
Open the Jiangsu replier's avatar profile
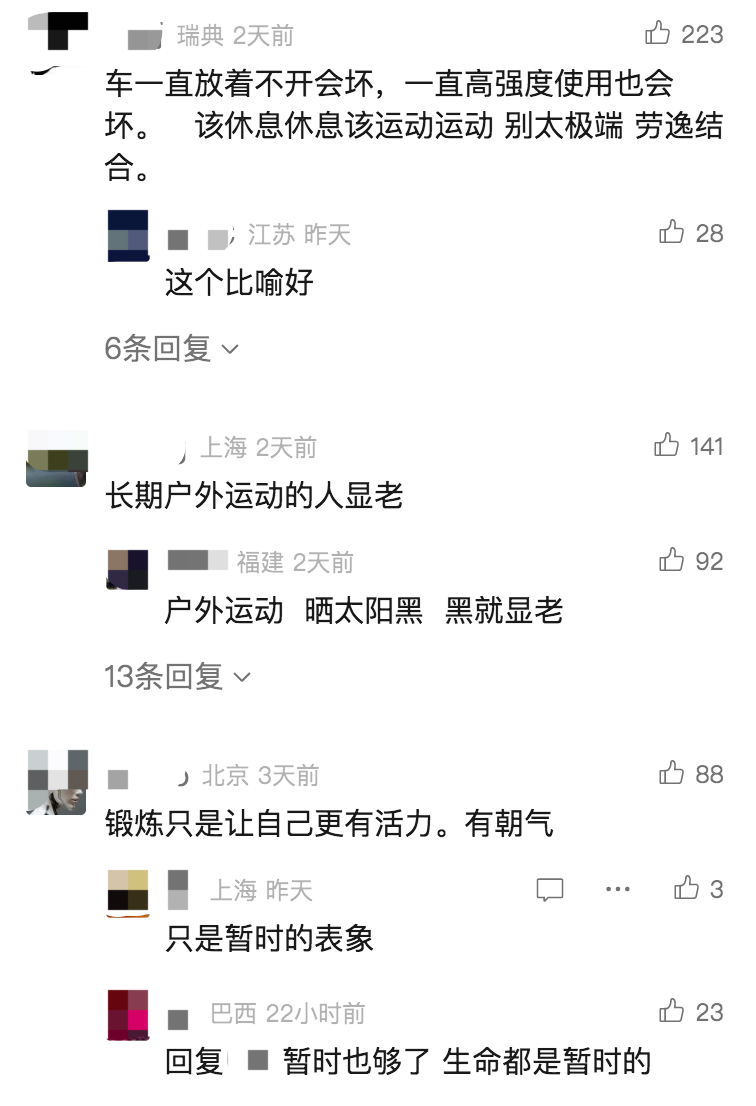[x=128, y=236]
